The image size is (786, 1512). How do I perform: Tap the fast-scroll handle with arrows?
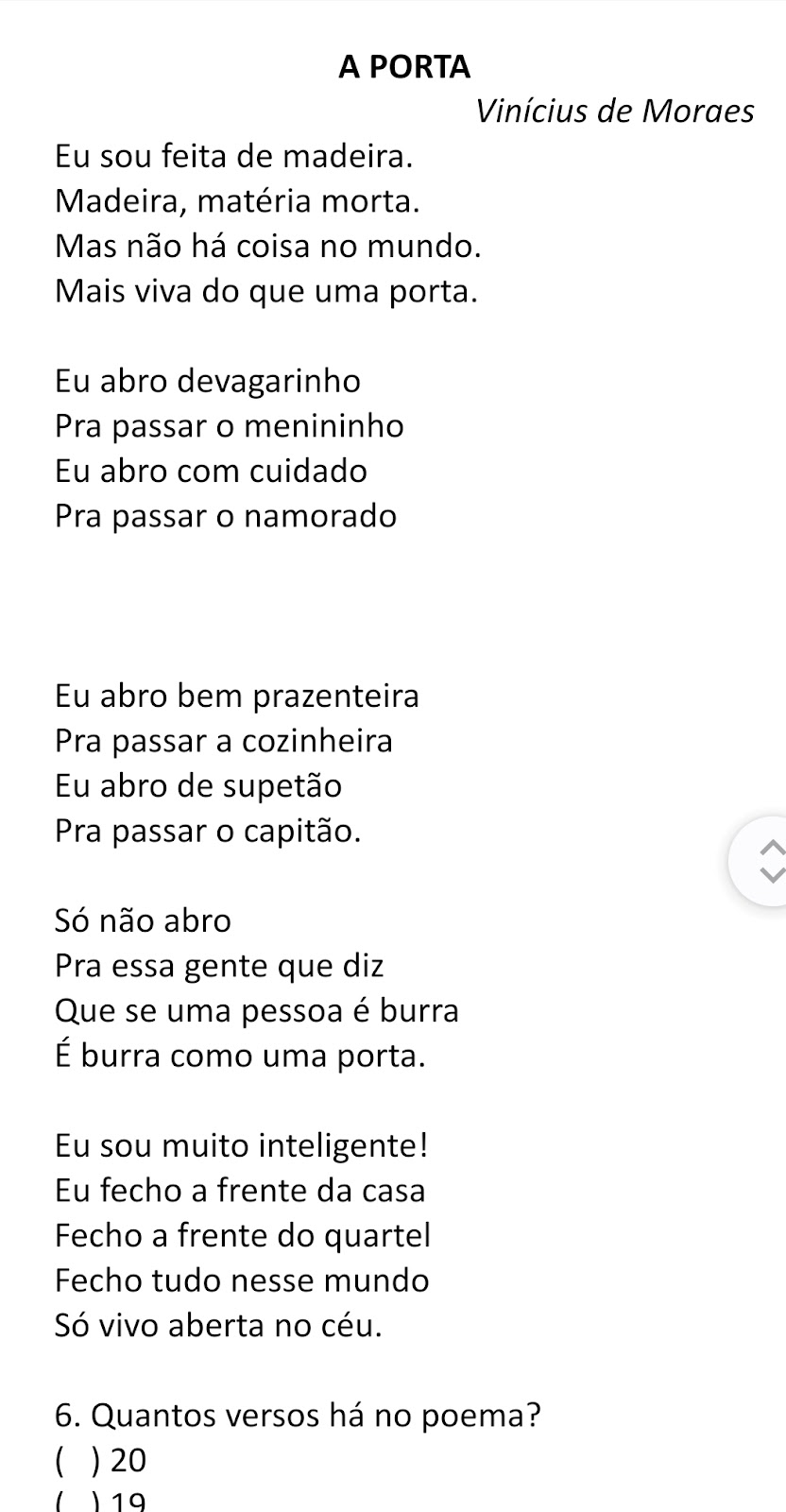click(760, 860)
